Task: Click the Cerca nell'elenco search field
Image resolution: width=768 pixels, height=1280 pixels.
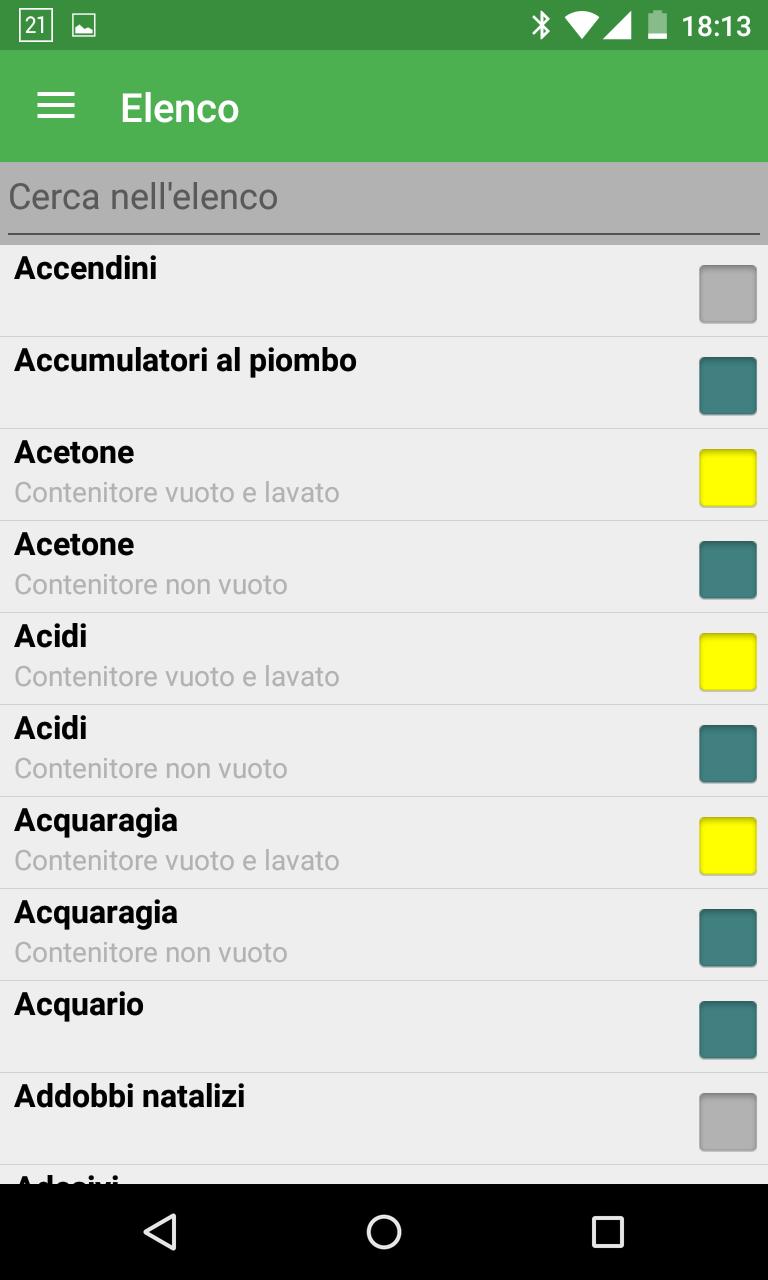Action: coord(300,198)
